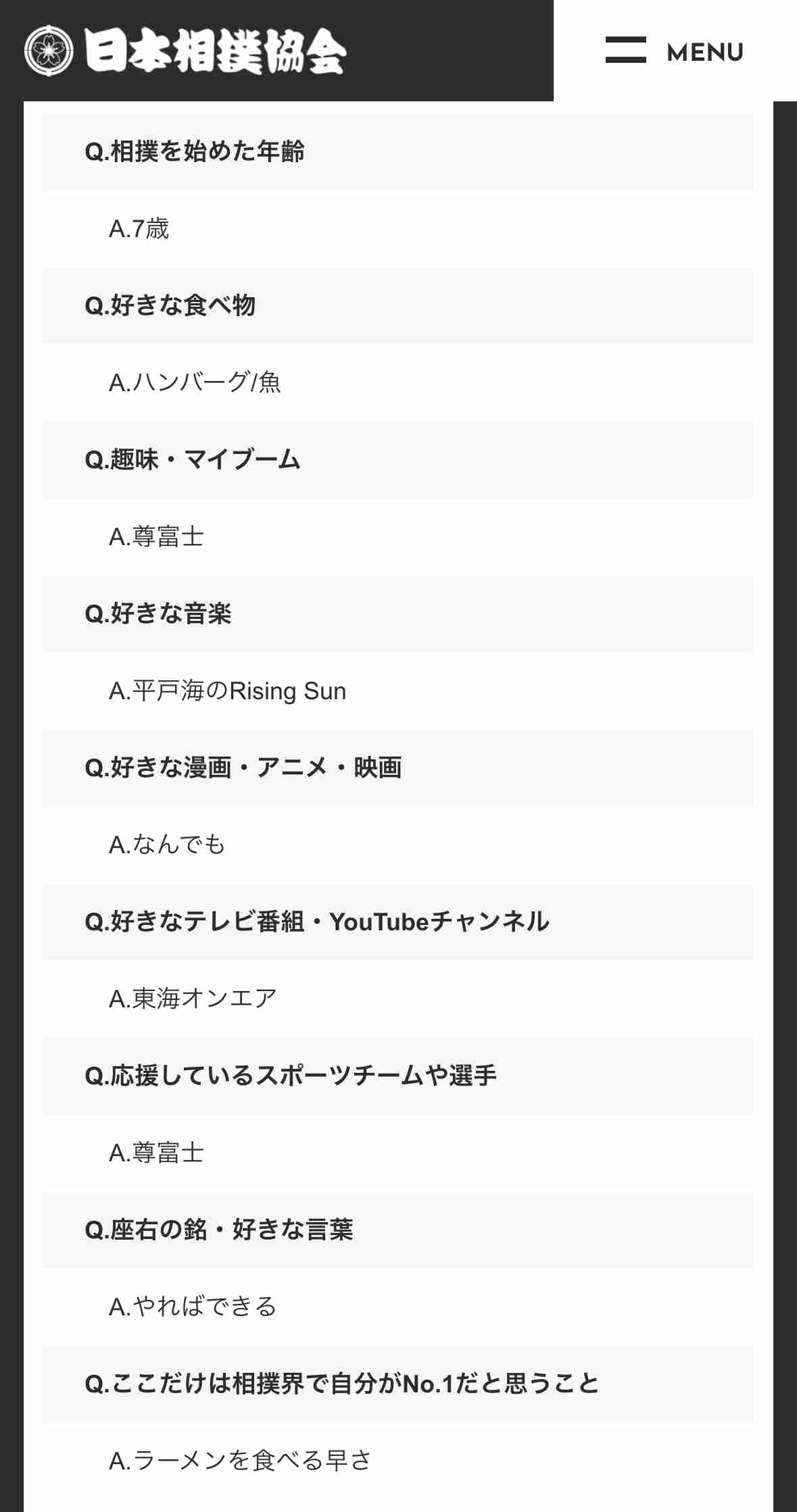Screen dimensions: 797x1512
Task: Open the MENU navigation
Action: pyautogui.click(x=703, y=50)
